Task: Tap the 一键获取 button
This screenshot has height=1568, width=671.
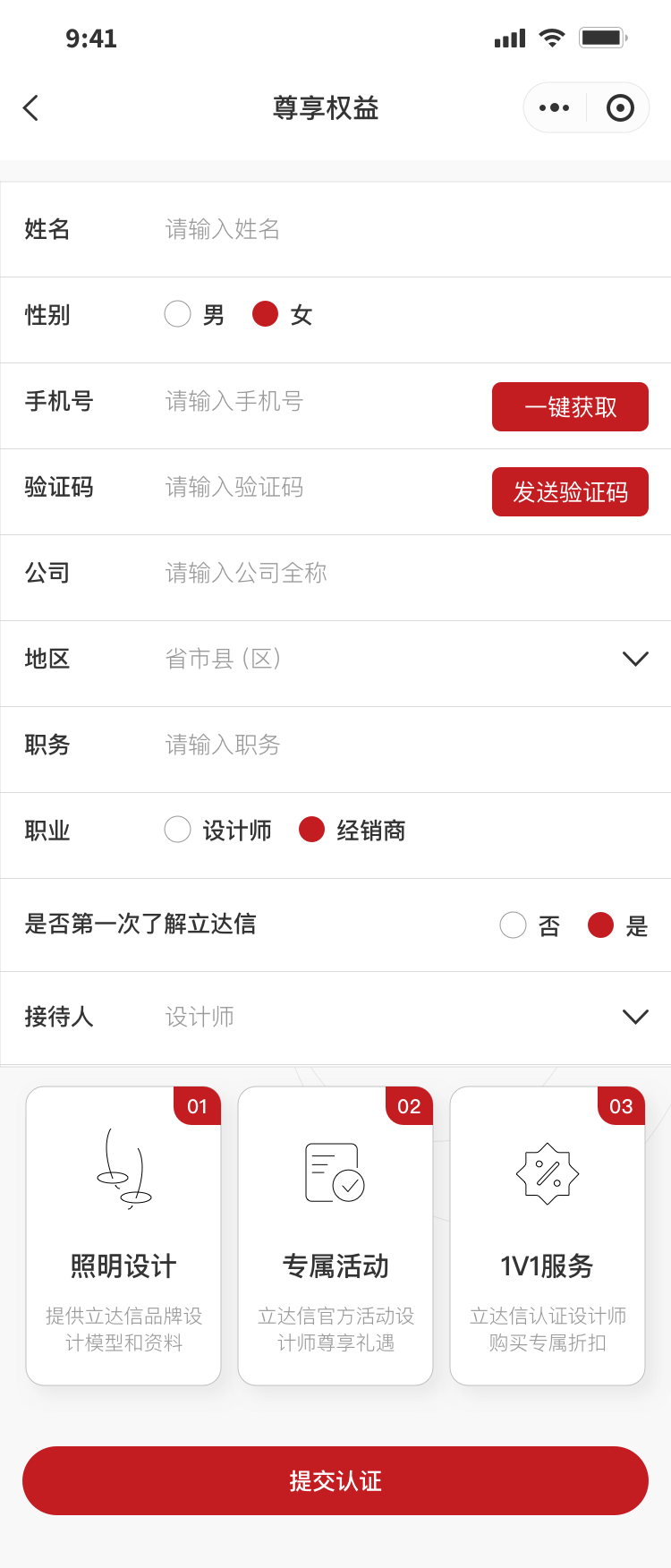Action: click(570, 407)
